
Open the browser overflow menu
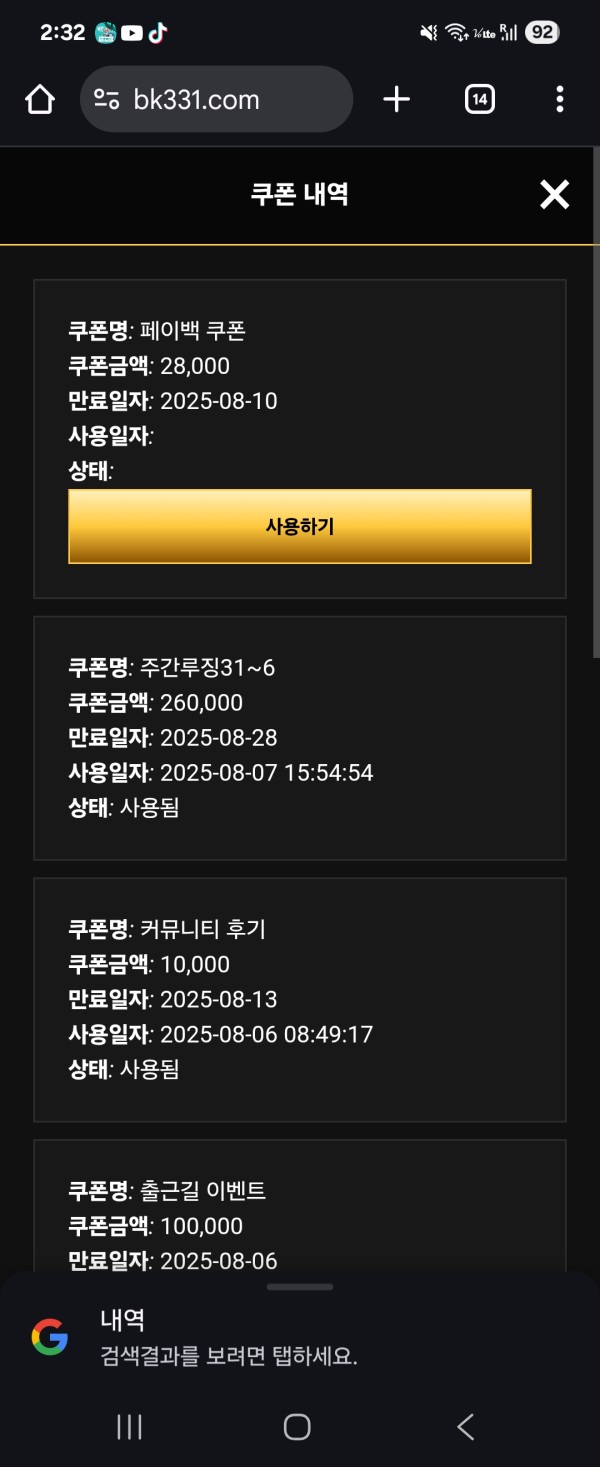[559, 99]
